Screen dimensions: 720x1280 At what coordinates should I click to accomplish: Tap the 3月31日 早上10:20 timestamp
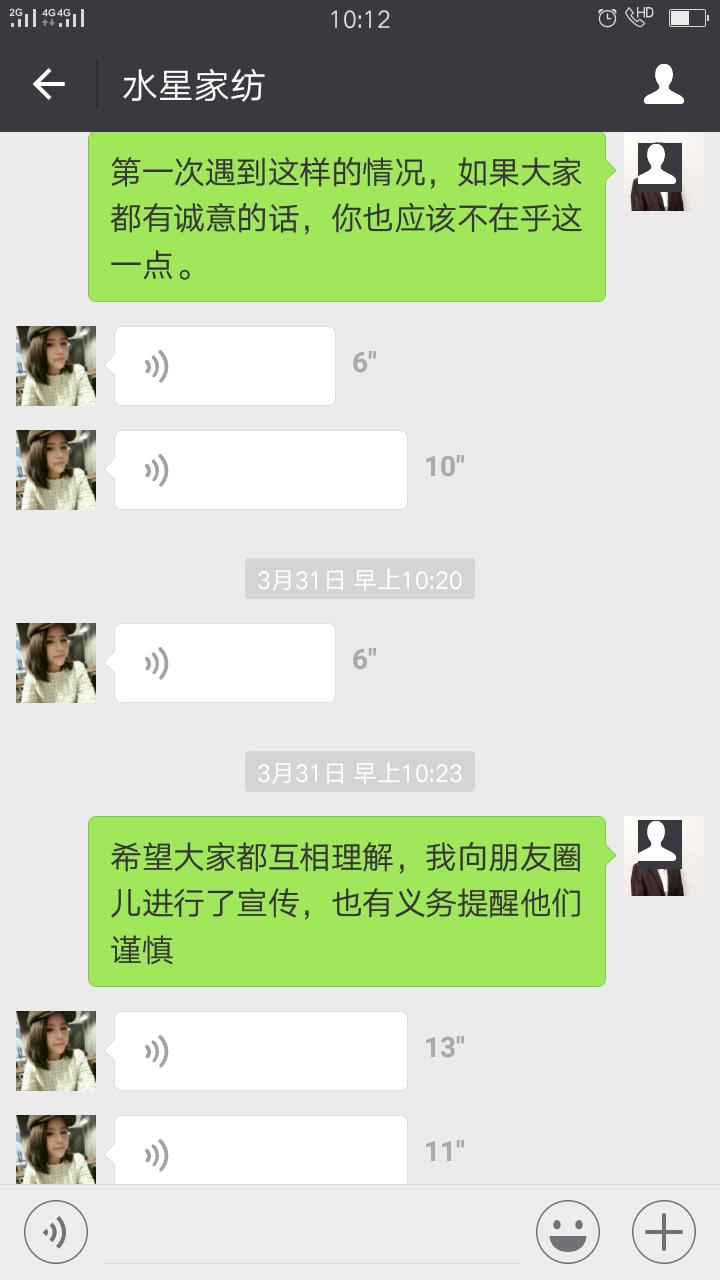point(359,578)
